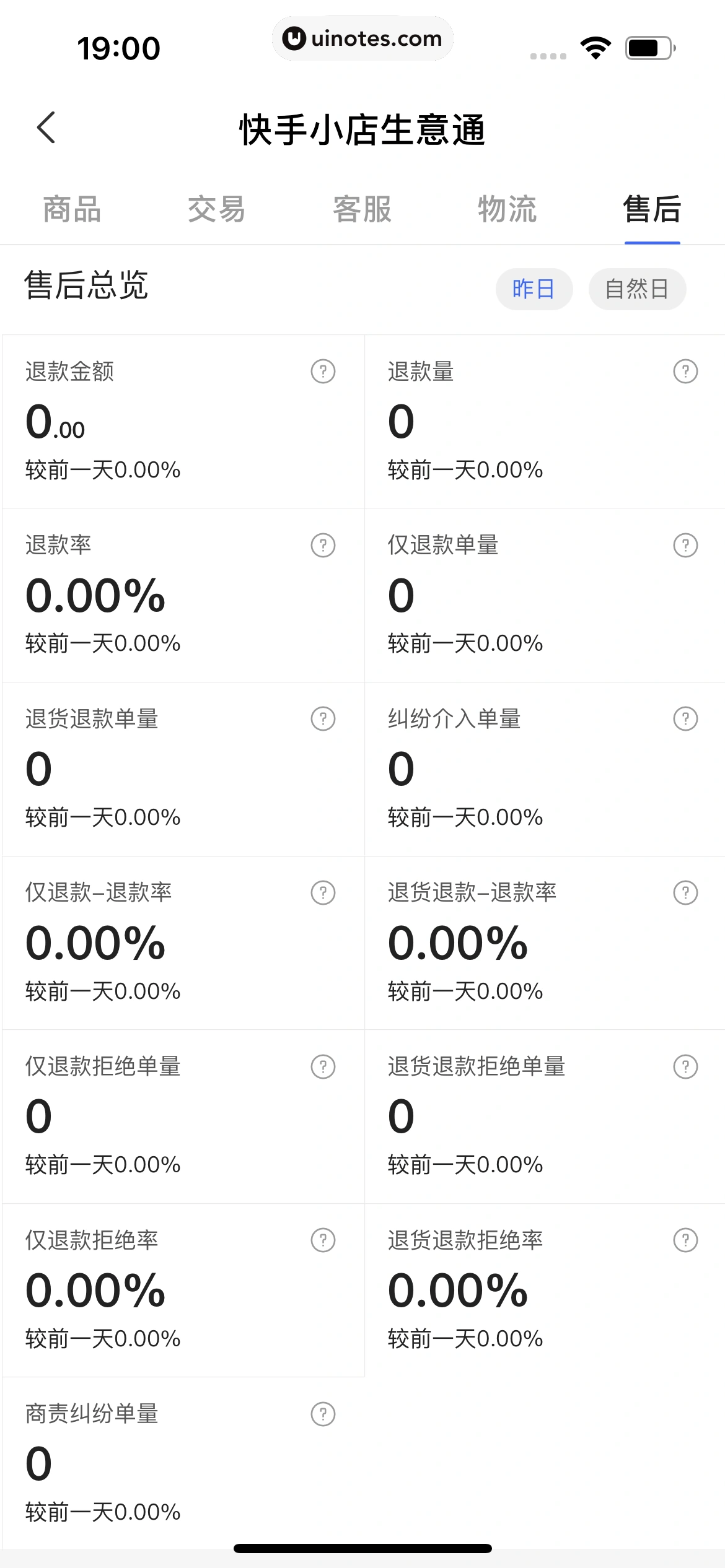Image resolution: width=725 pixels, height=1568 pixels.
Task: Tap the question mark beside 商责纠纷单量
Action: (323, 1414)
